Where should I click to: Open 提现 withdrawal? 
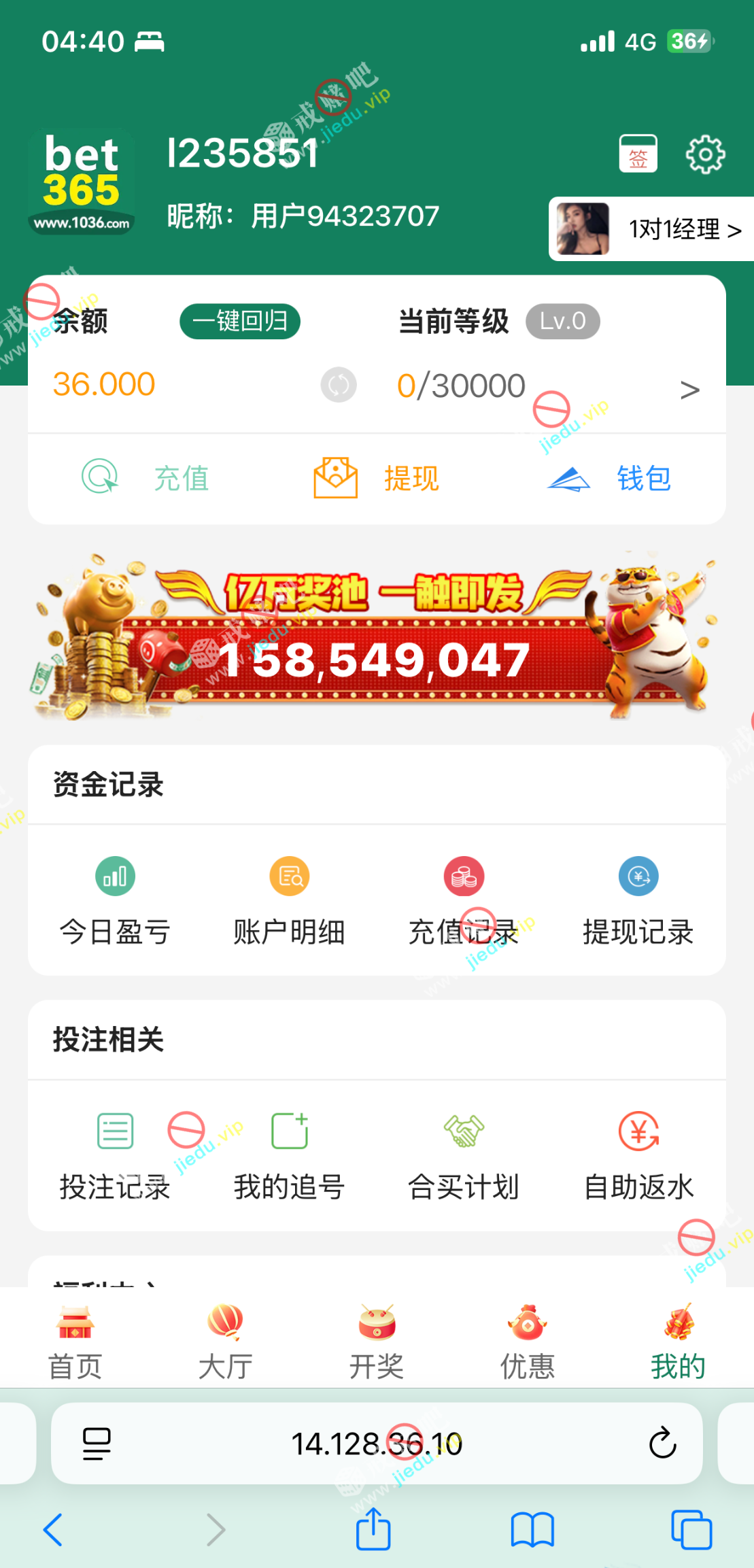point(377,478)
